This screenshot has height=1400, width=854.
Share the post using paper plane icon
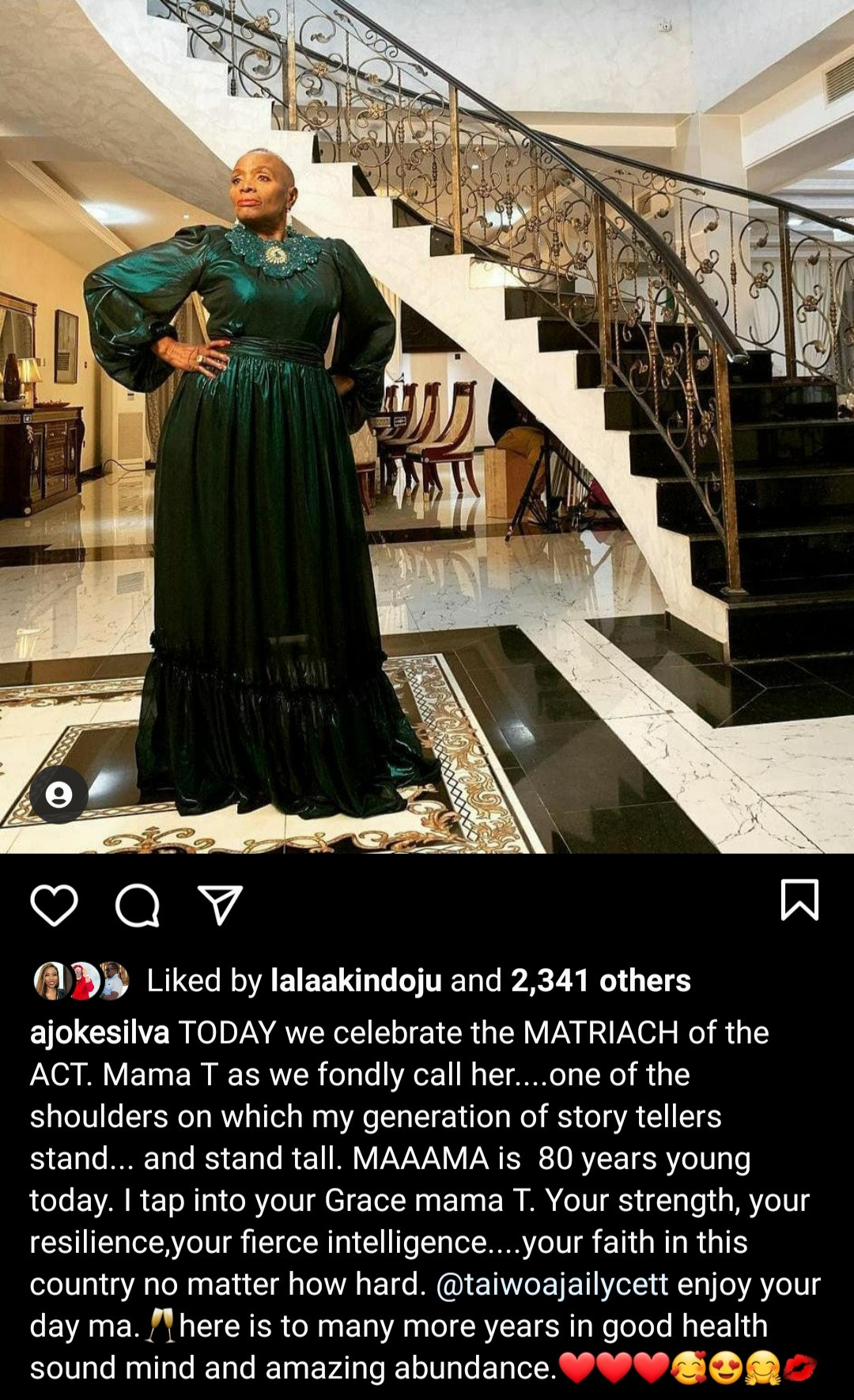point(220,904)
